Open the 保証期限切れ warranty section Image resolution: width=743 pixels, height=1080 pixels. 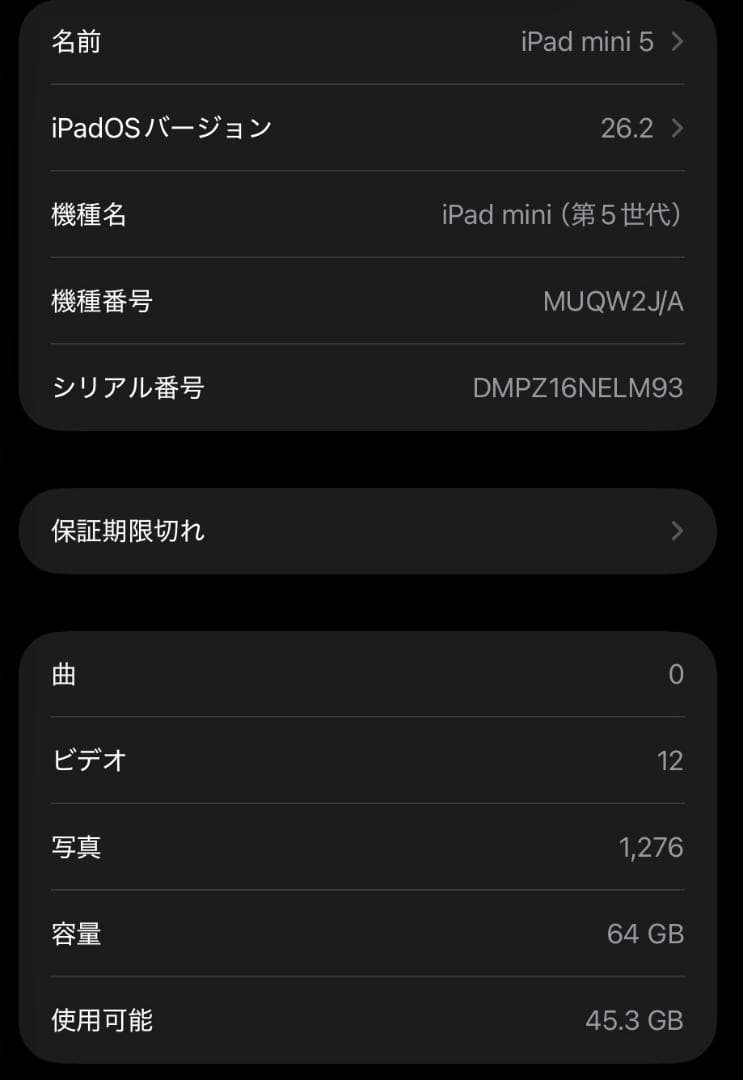coord(370,531)
